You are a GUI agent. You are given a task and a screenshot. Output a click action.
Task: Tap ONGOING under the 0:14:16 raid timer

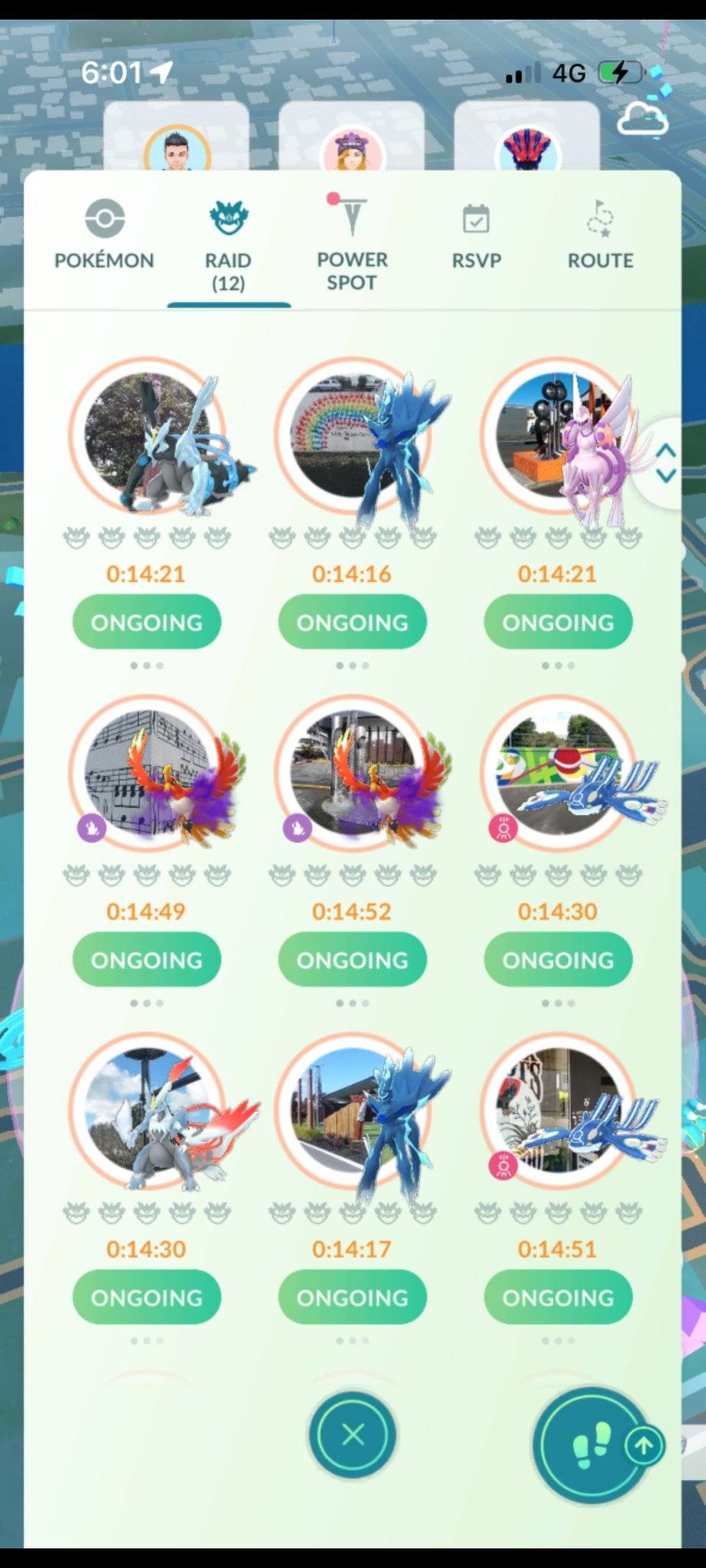coord(352,622)
